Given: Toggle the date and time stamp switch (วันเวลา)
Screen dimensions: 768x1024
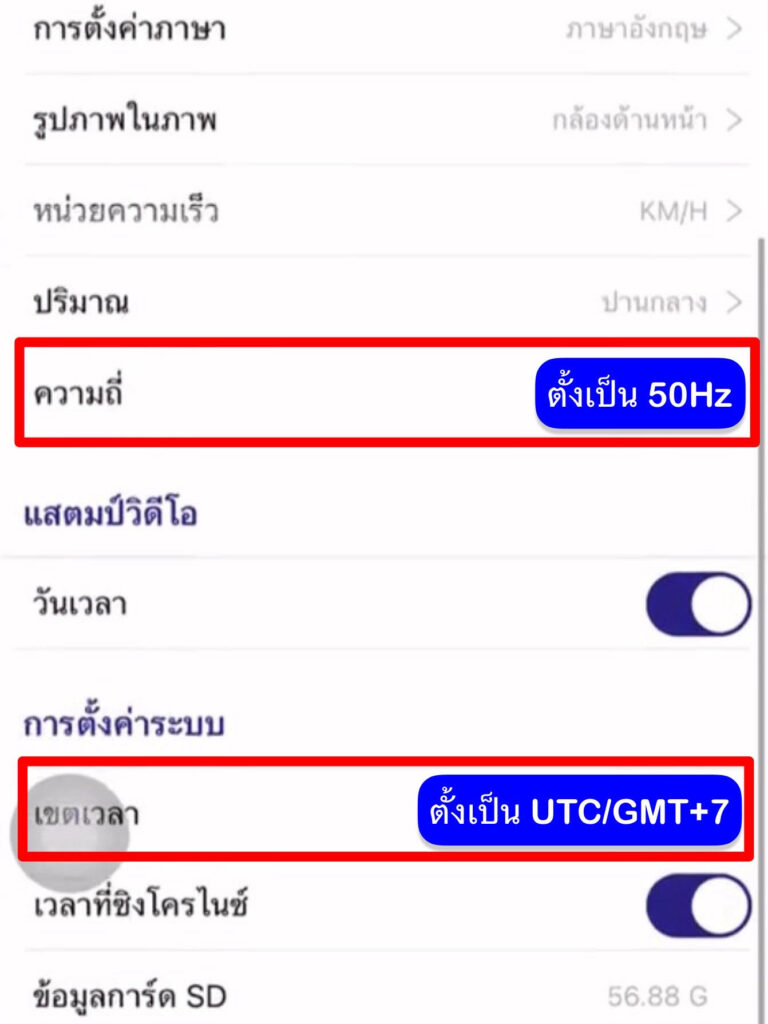Looking at the screenshot, I should tap(698, 605).
